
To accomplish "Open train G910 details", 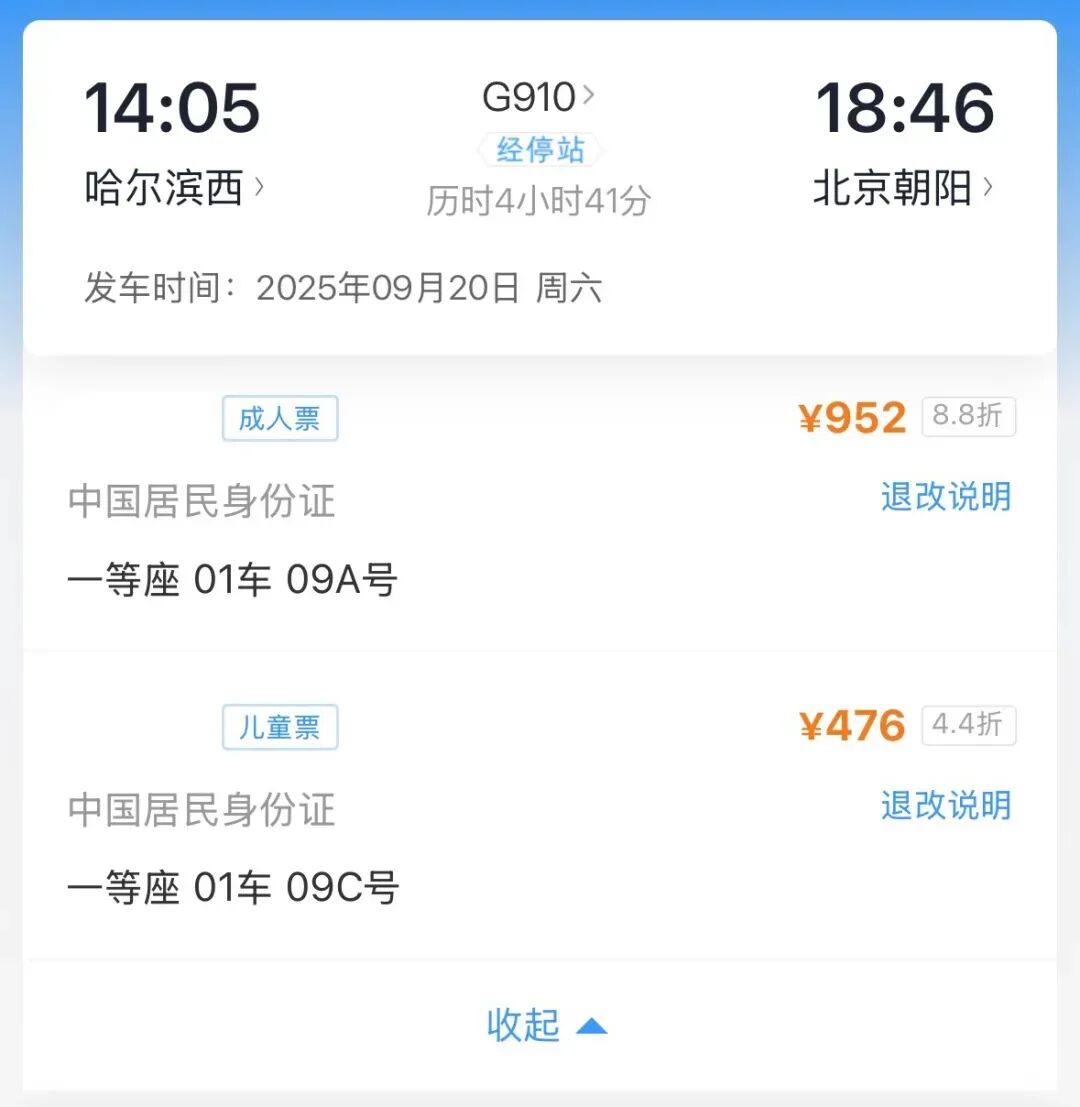I will [538, 97].
